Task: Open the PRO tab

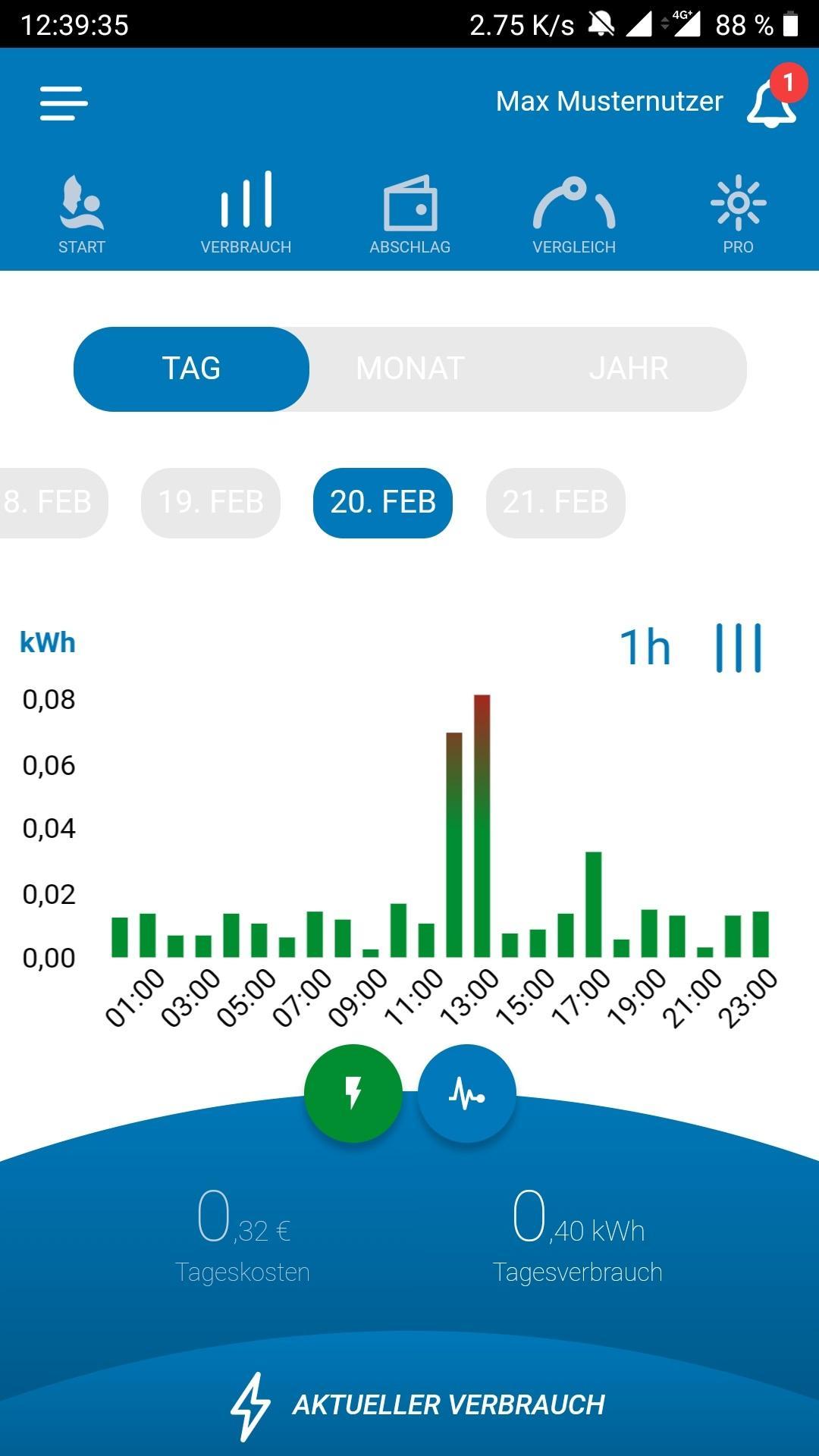Action: pyautogui.click(x=738, y=214)
